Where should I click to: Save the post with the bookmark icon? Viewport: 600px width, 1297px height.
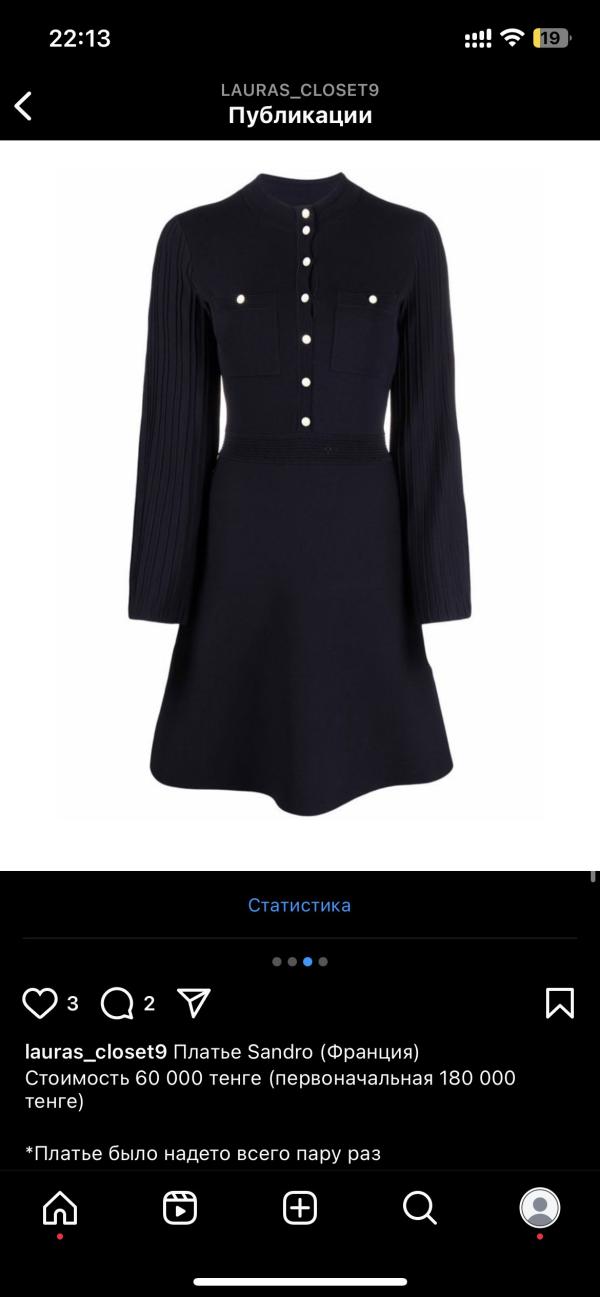(x=560, y=1003)
